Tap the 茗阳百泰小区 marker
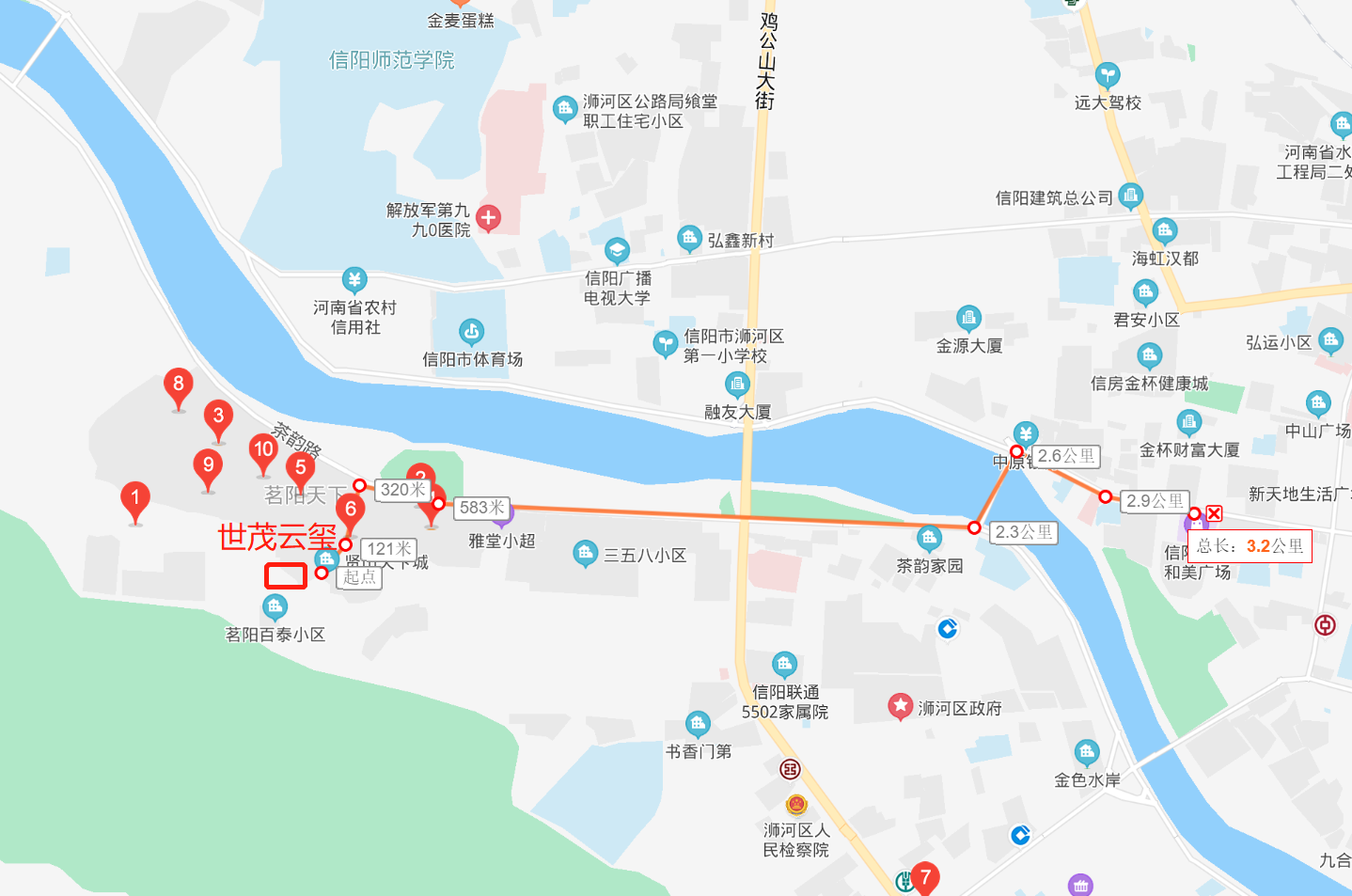 (275, 607)
